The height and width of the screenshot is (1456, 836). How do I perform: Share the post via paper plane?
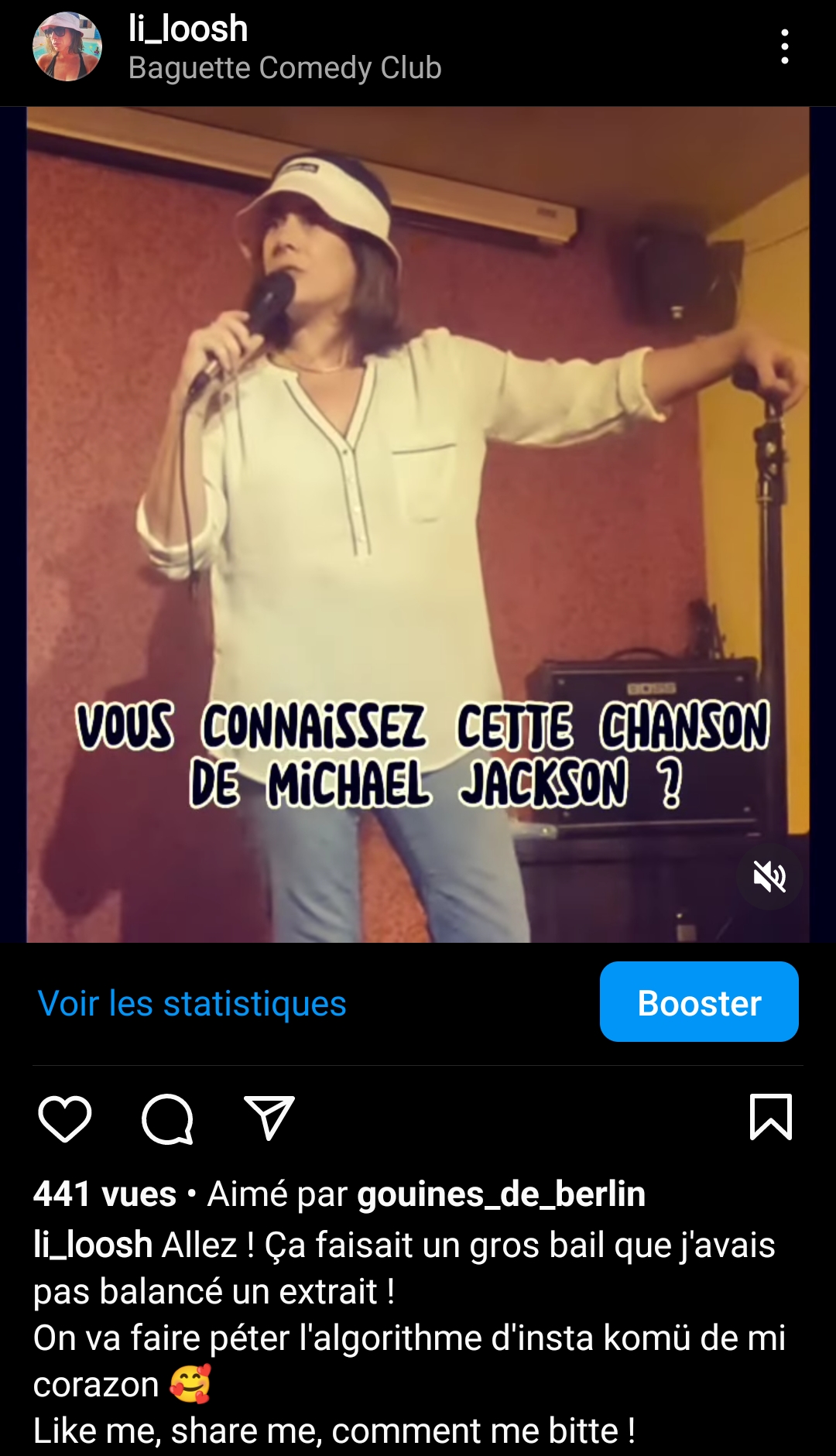coord(269,1118)
